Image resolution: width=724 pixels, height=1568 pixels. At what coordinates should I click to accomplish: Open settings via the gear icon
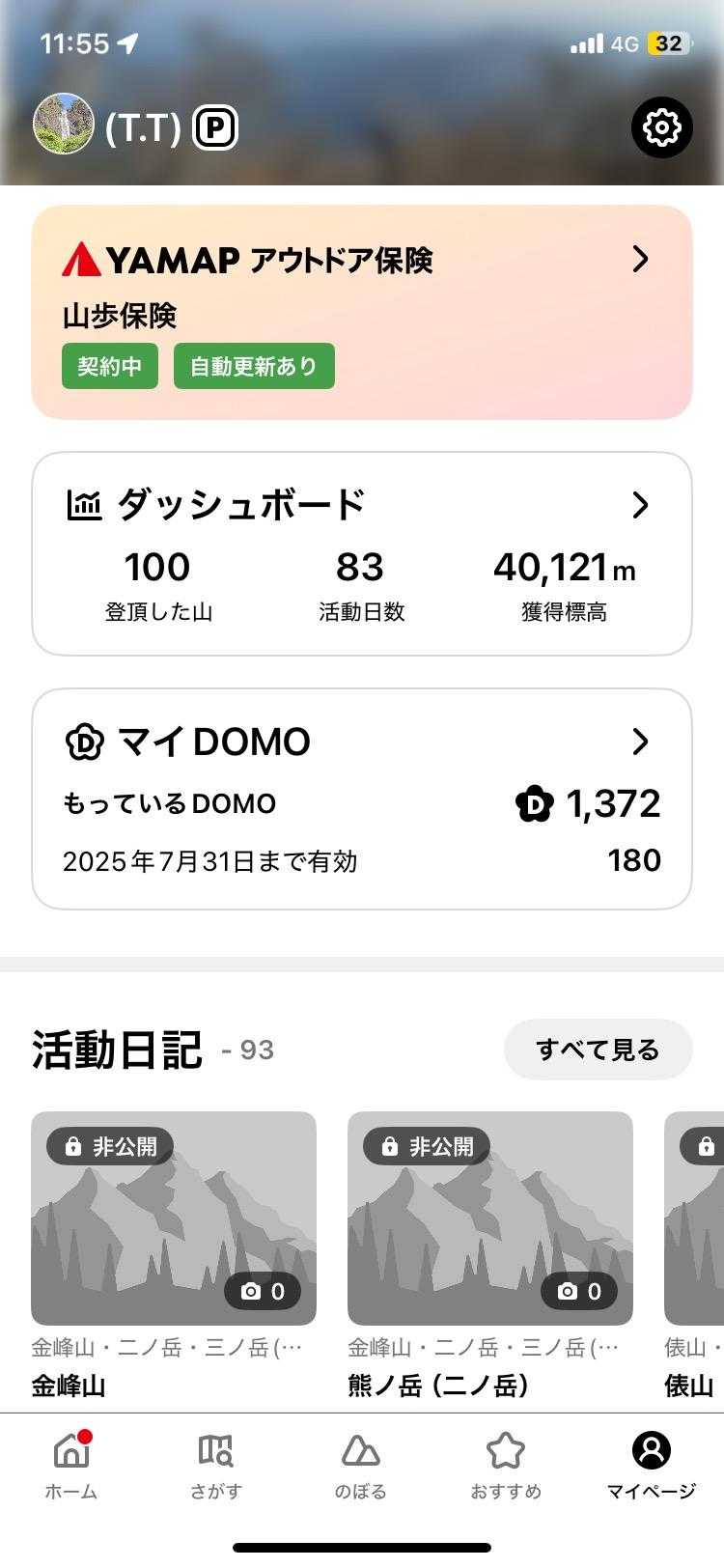pos(661,127)
